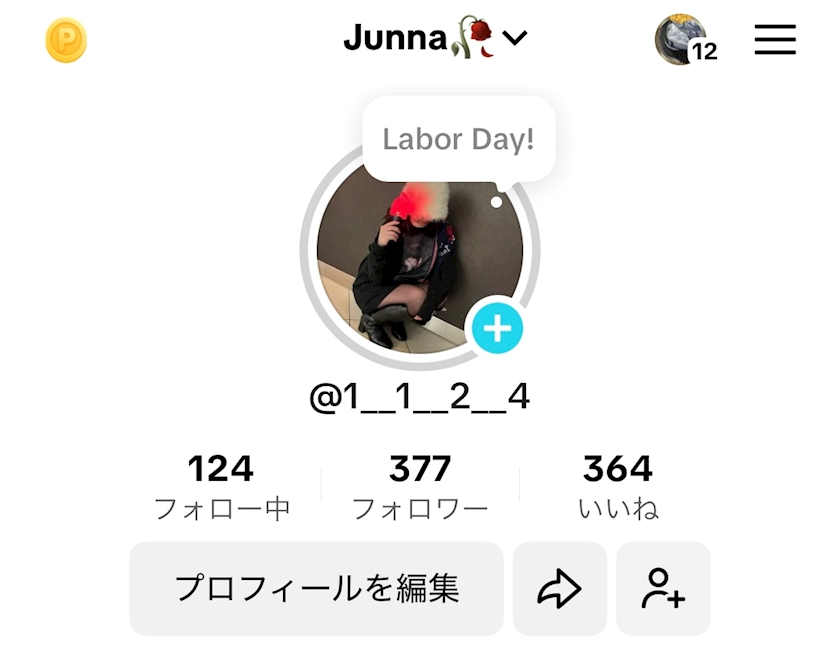
Task: Open profile views avatar with 12 badge
Action: [683, 41]
